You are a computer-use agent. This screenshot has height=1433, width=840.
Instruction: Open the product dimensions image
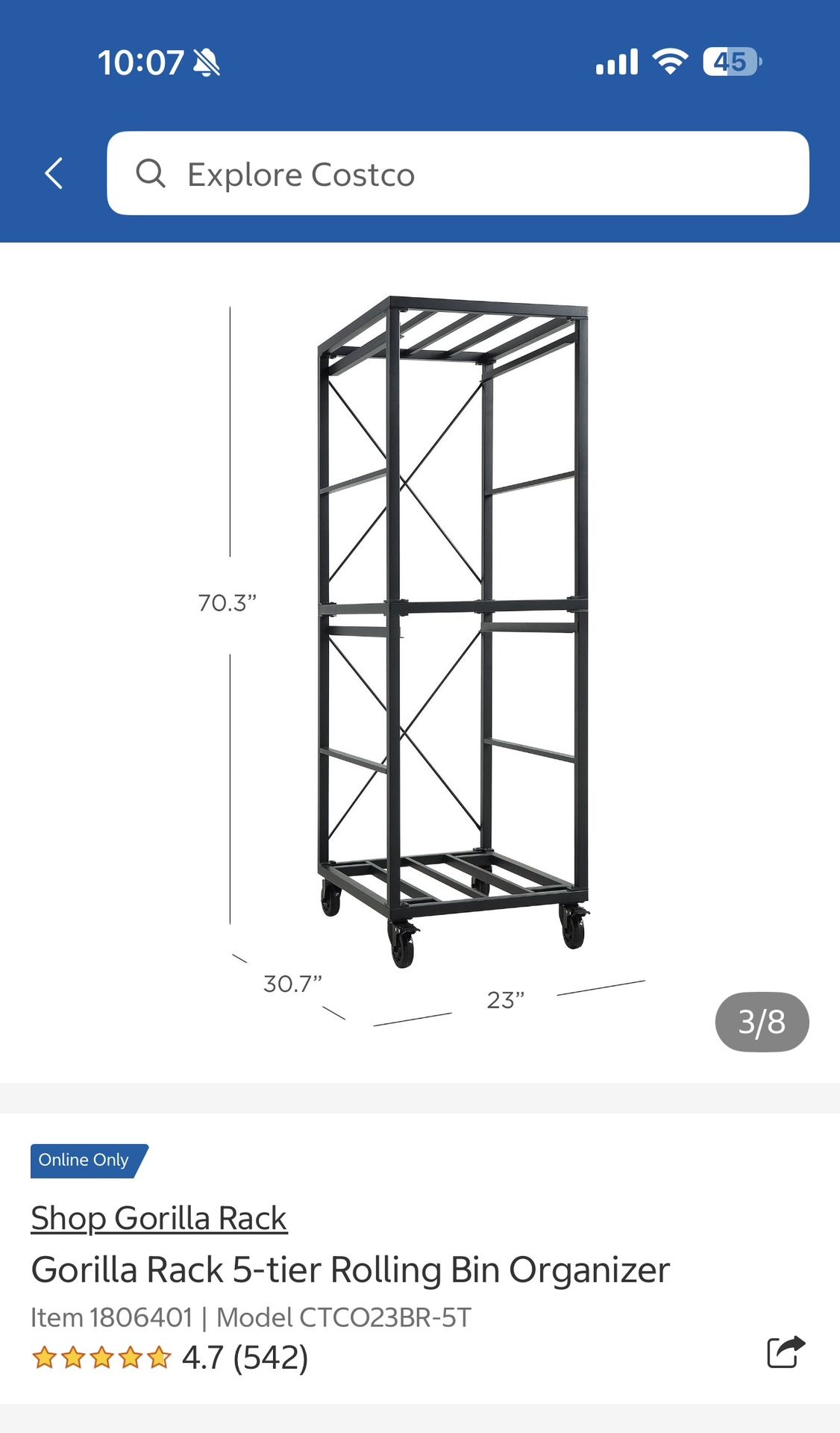[x=420, y=662]
